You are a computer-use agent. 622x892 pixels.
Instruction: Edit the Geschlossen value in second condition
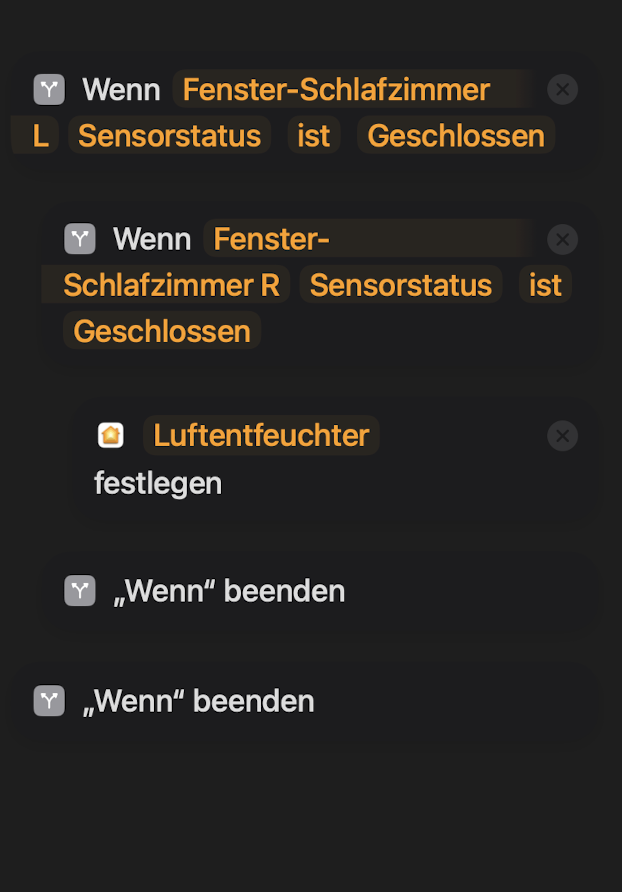click(x=162, y=331)
